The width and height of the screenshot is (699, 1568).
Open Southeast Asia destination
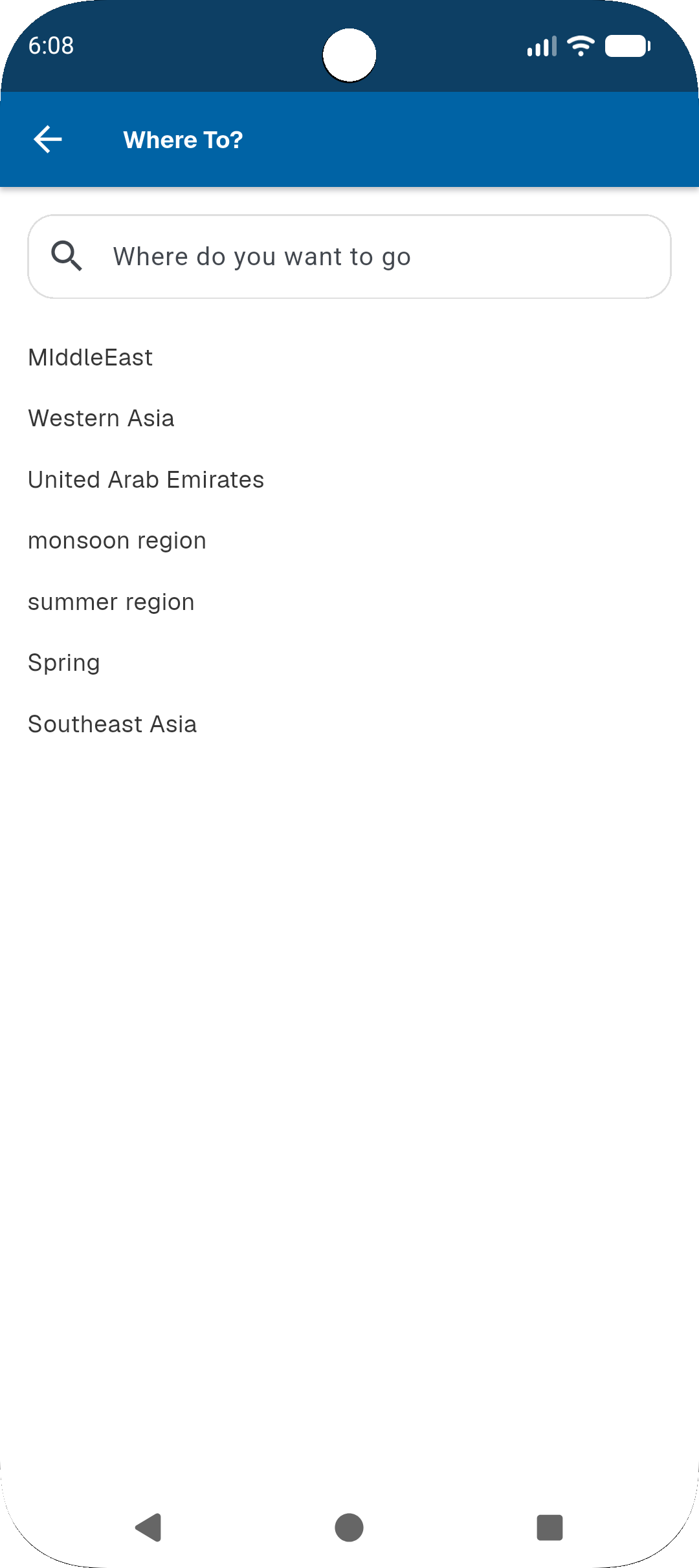pos(113,724)
